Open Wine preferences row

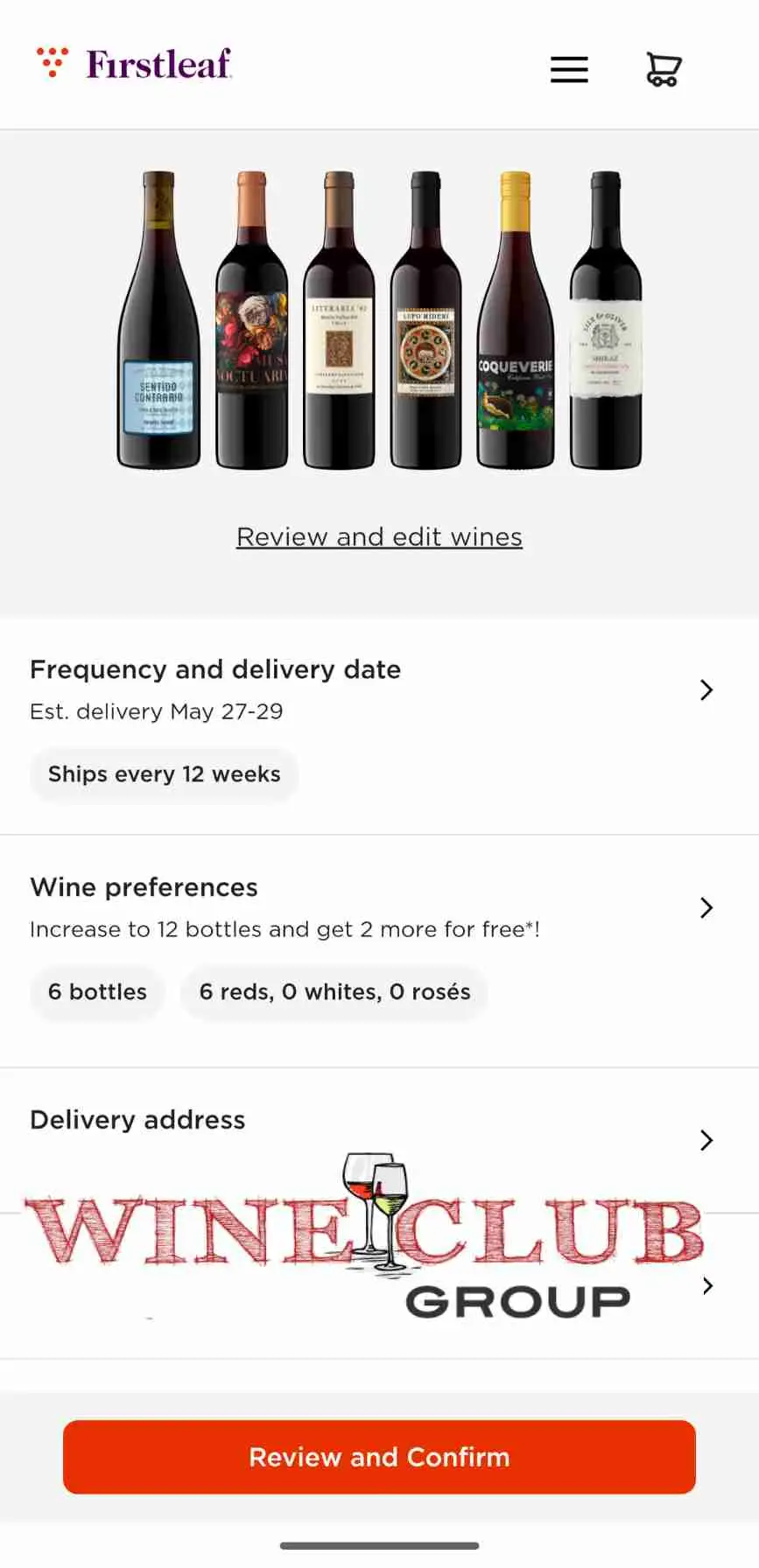[x=379, y=951]
